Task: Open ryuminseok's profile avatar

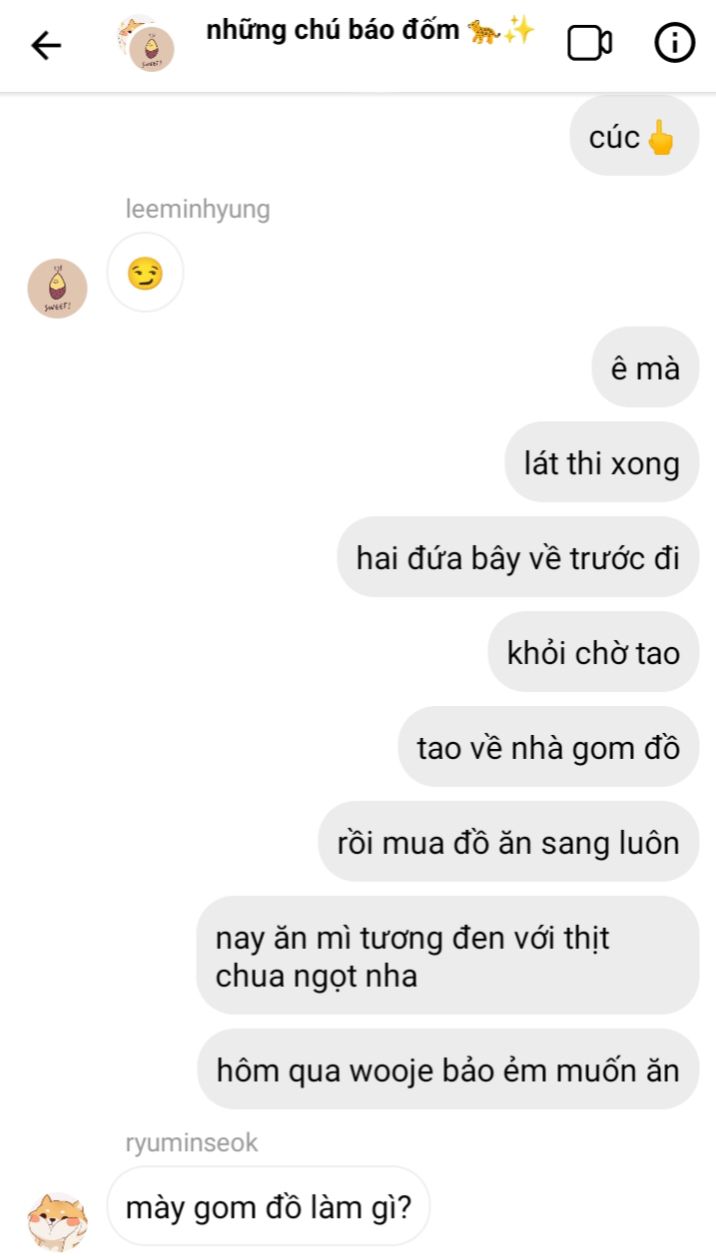Action: coord(57,1221)
